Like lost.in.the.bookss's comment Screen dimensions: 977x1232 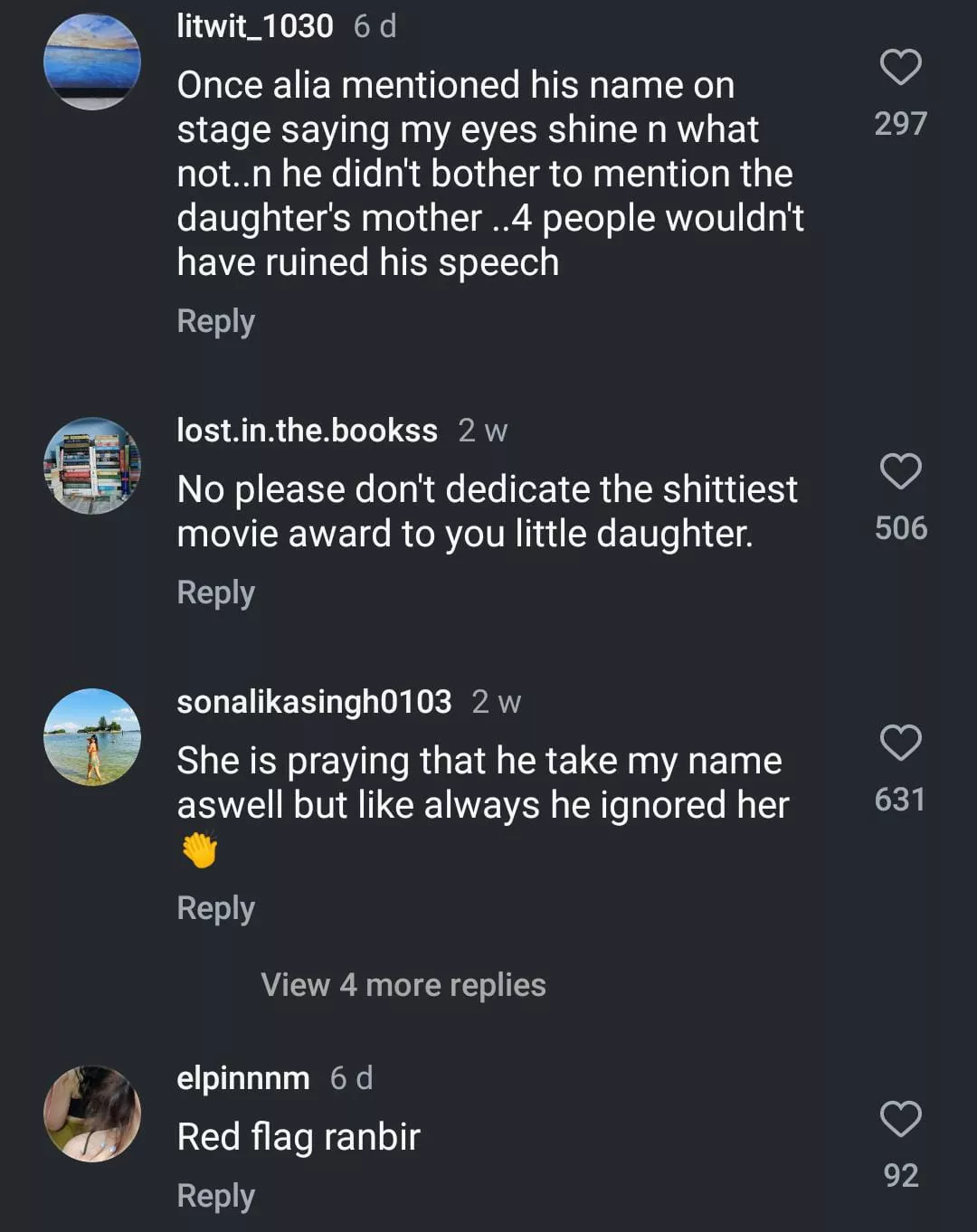[900, 471]
